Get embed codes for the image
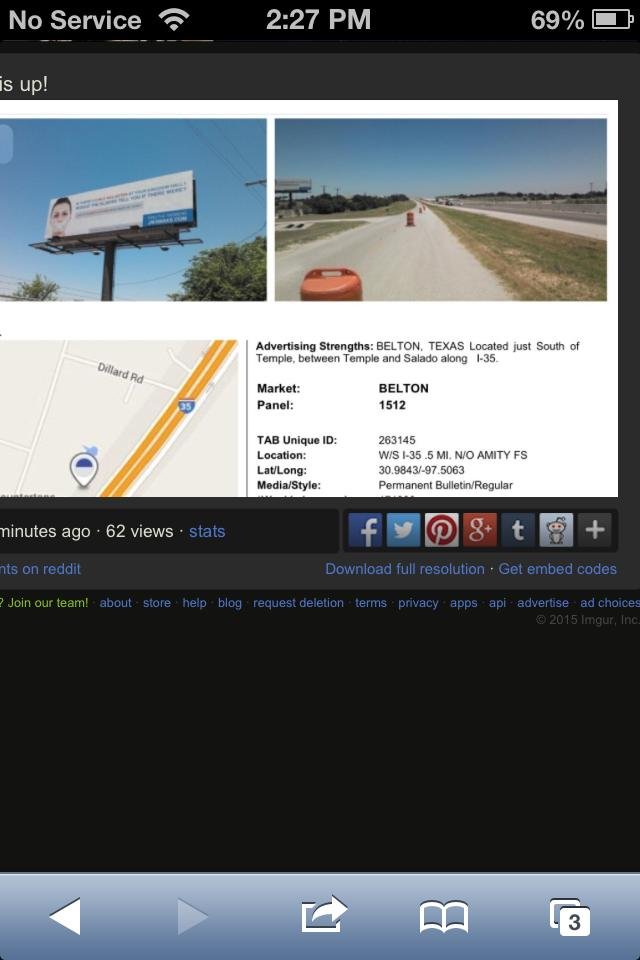Image resolution: width=640 pixels, height=960 pixels. 557,568
